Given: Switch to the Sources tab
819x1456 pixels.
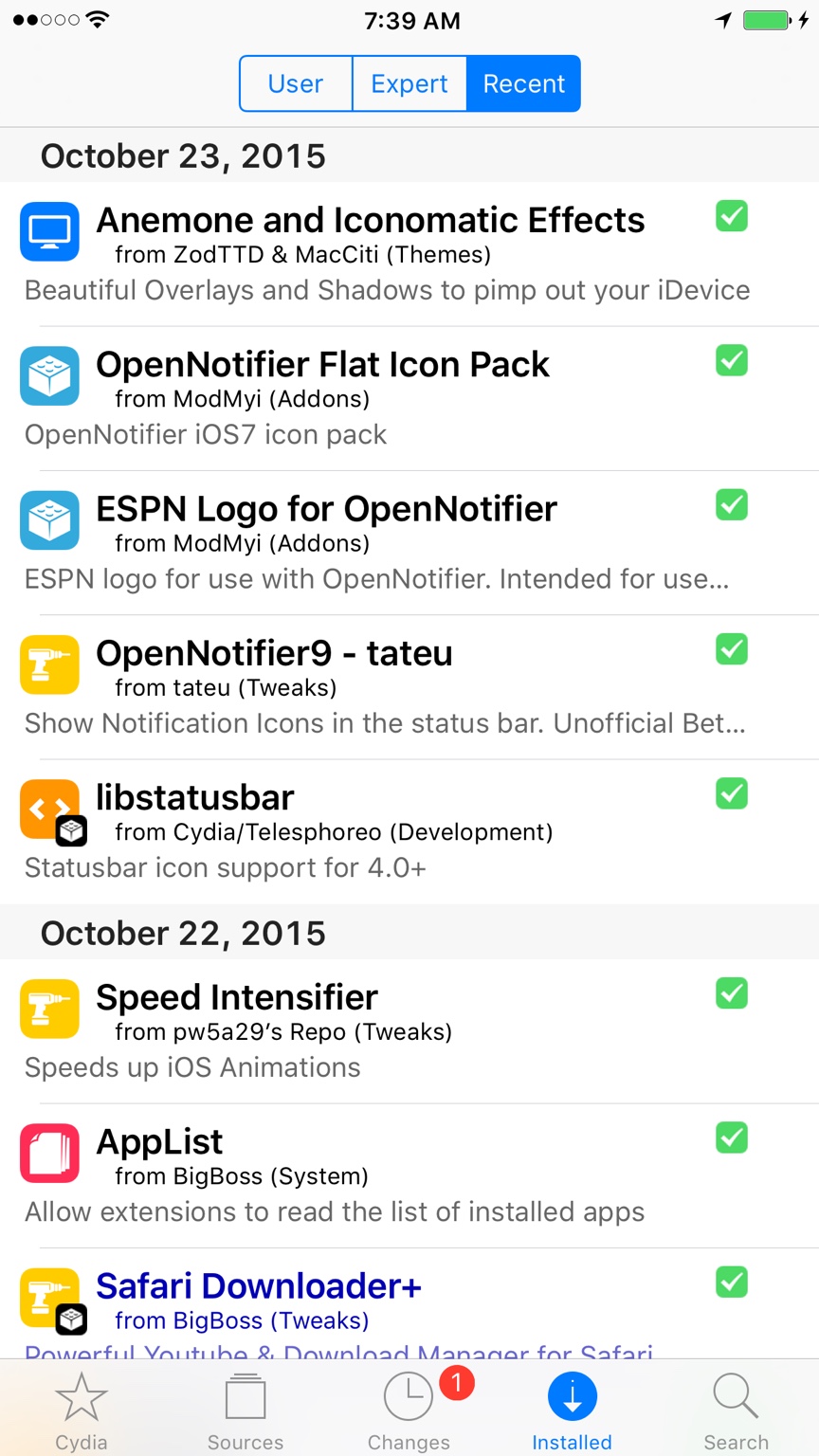Looking at the screenshot, I should pos(246,1411).
